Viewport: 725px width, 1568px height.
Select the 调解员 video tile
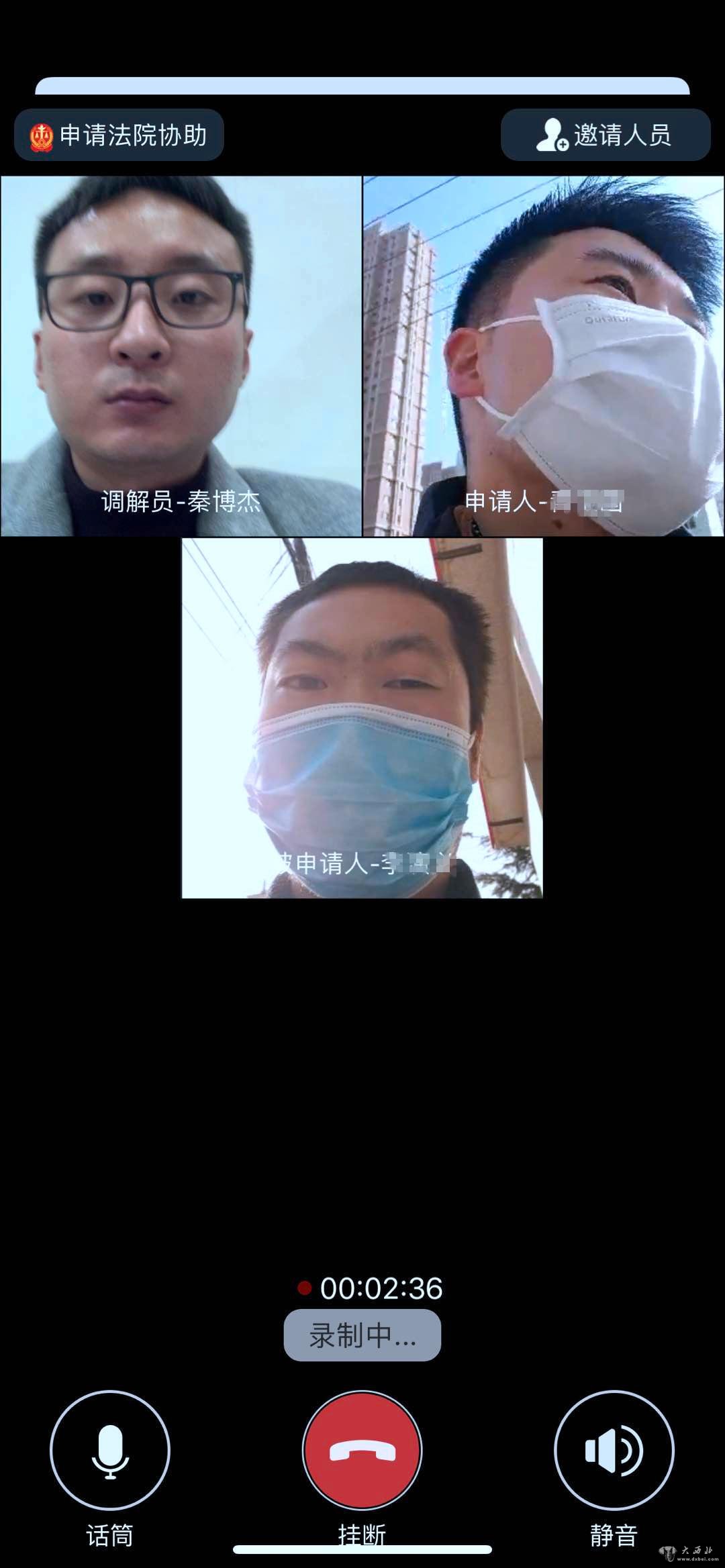point(181,356)
